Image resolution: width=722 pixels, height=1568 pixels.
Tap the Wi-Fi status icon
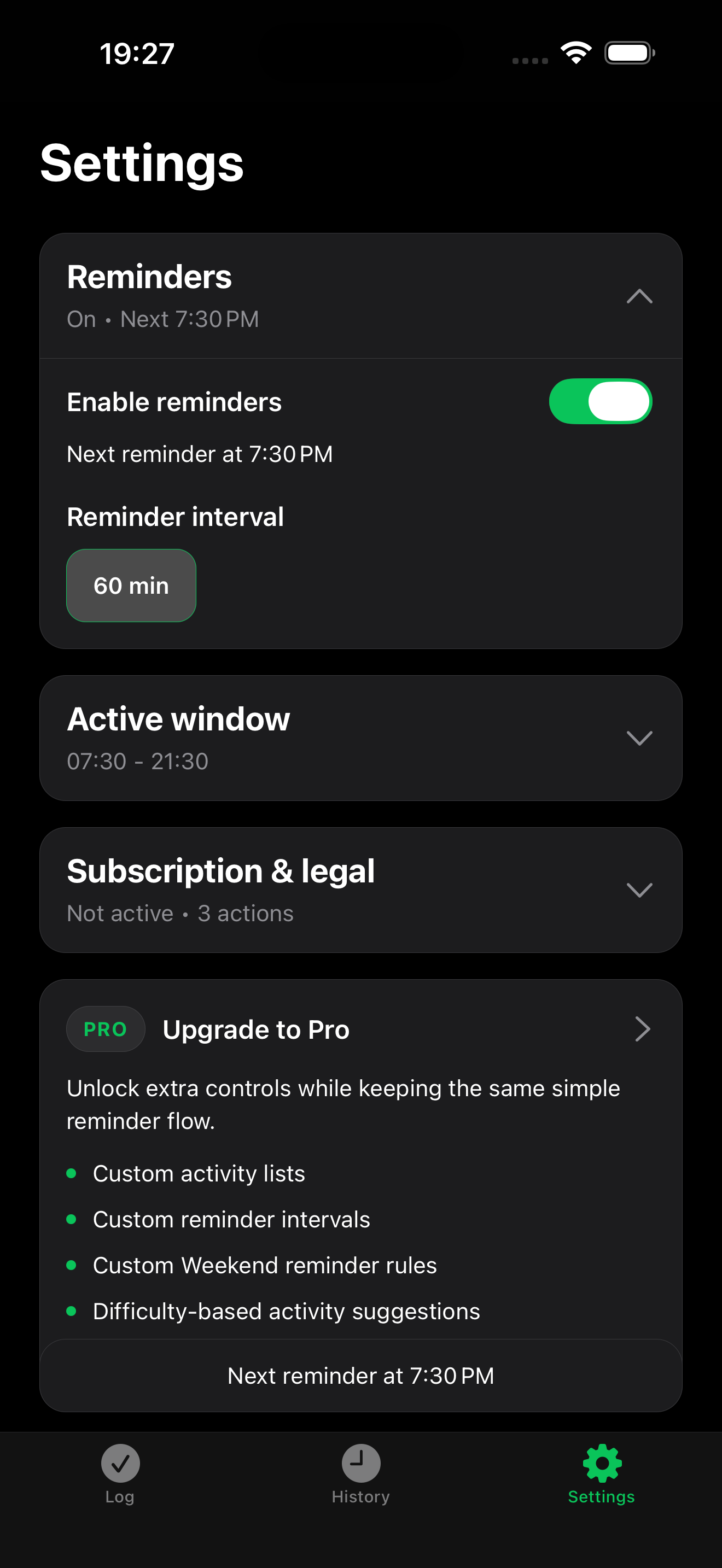575,52
